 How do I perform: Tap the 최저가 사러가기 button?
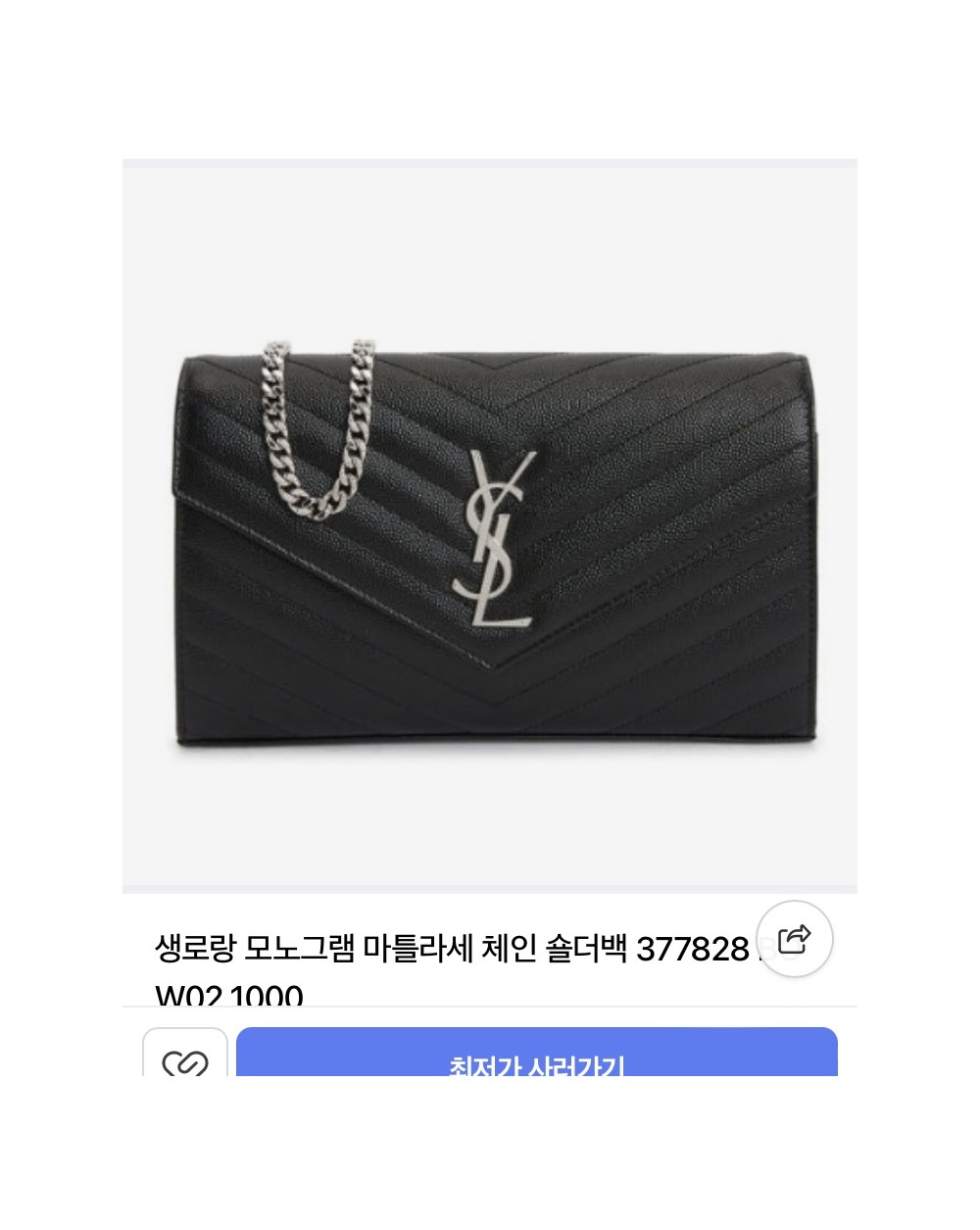point(536,1055)
